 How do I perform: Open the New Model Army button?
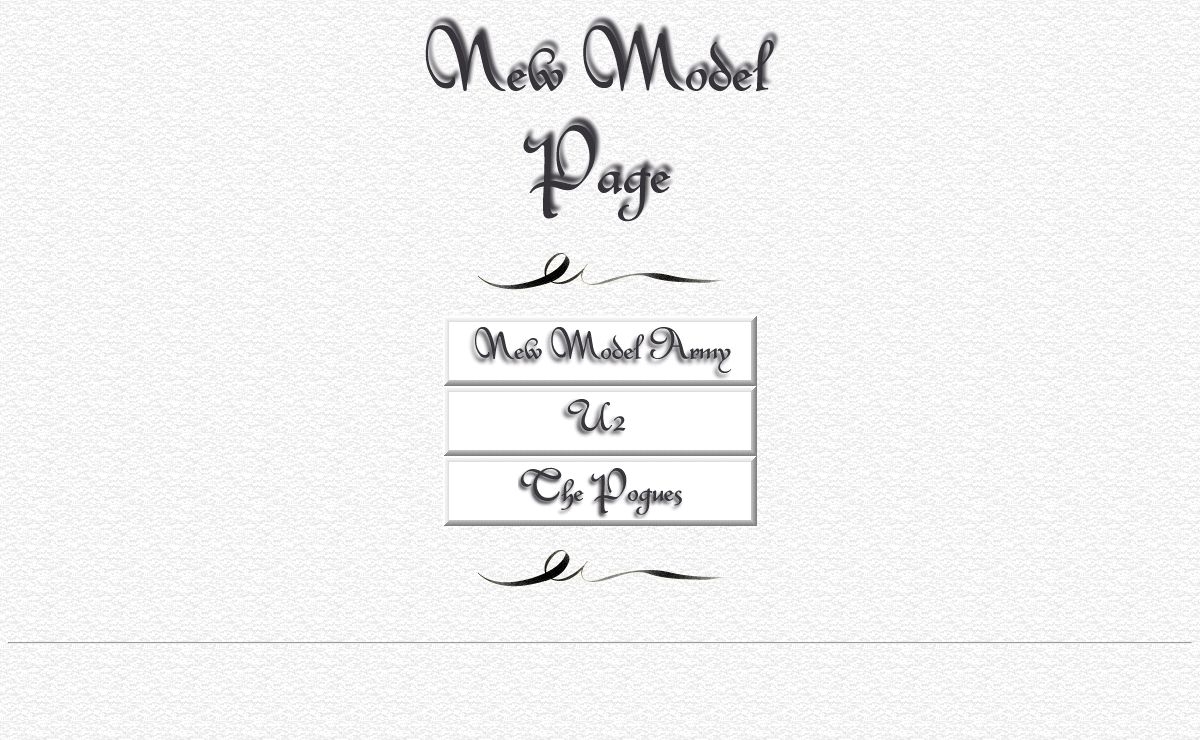(x=600, y=350)
